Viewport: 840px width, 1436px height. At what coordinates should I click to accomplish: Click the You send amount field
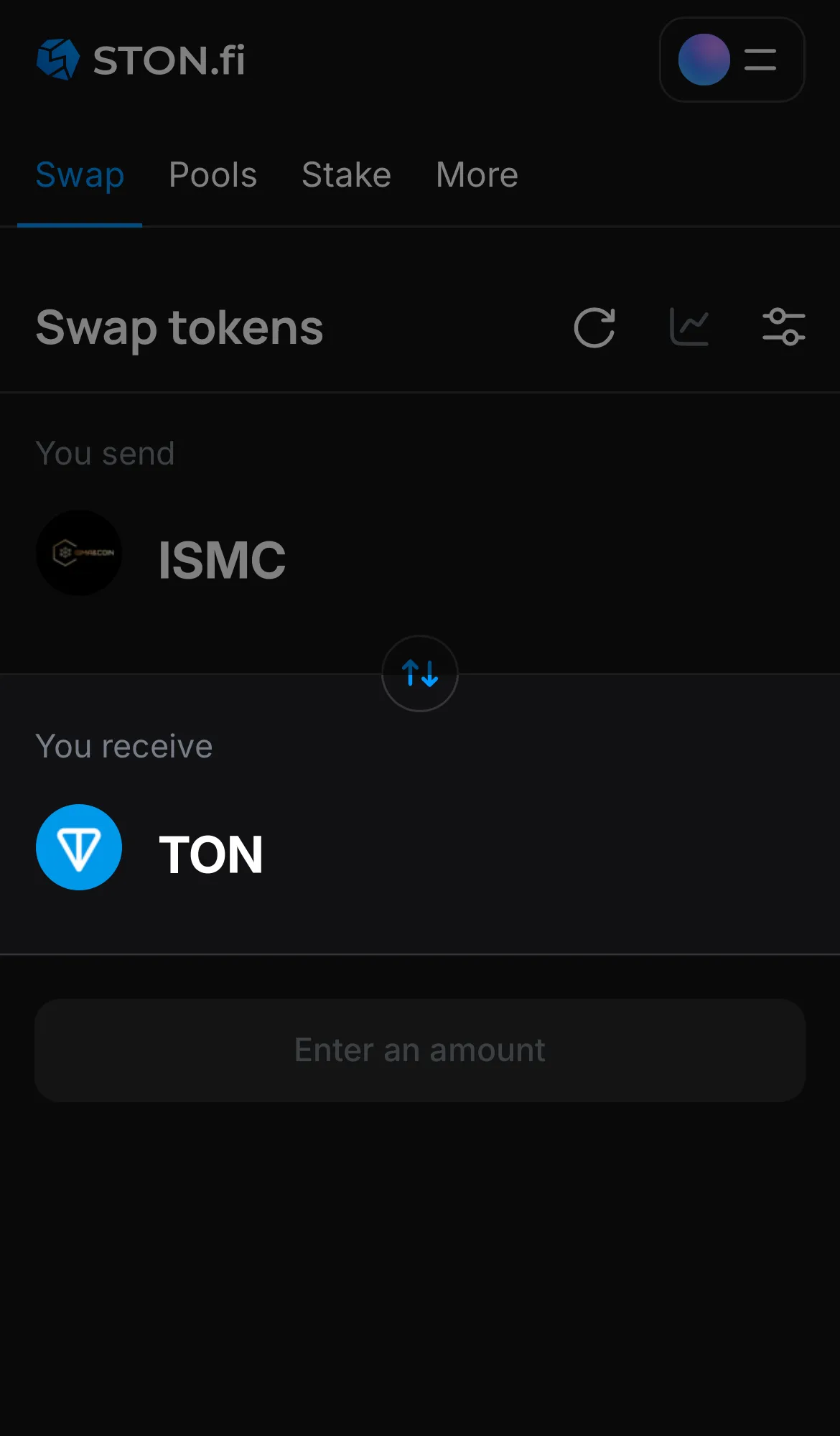click(x=574, y=560)
